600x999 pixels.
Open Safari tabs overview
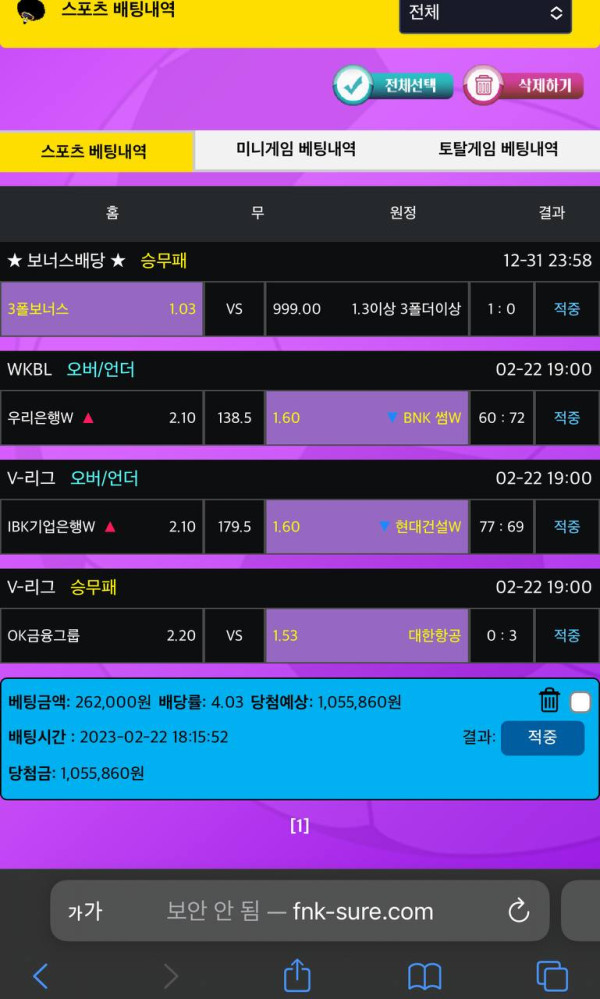click(x=552, y=975)
